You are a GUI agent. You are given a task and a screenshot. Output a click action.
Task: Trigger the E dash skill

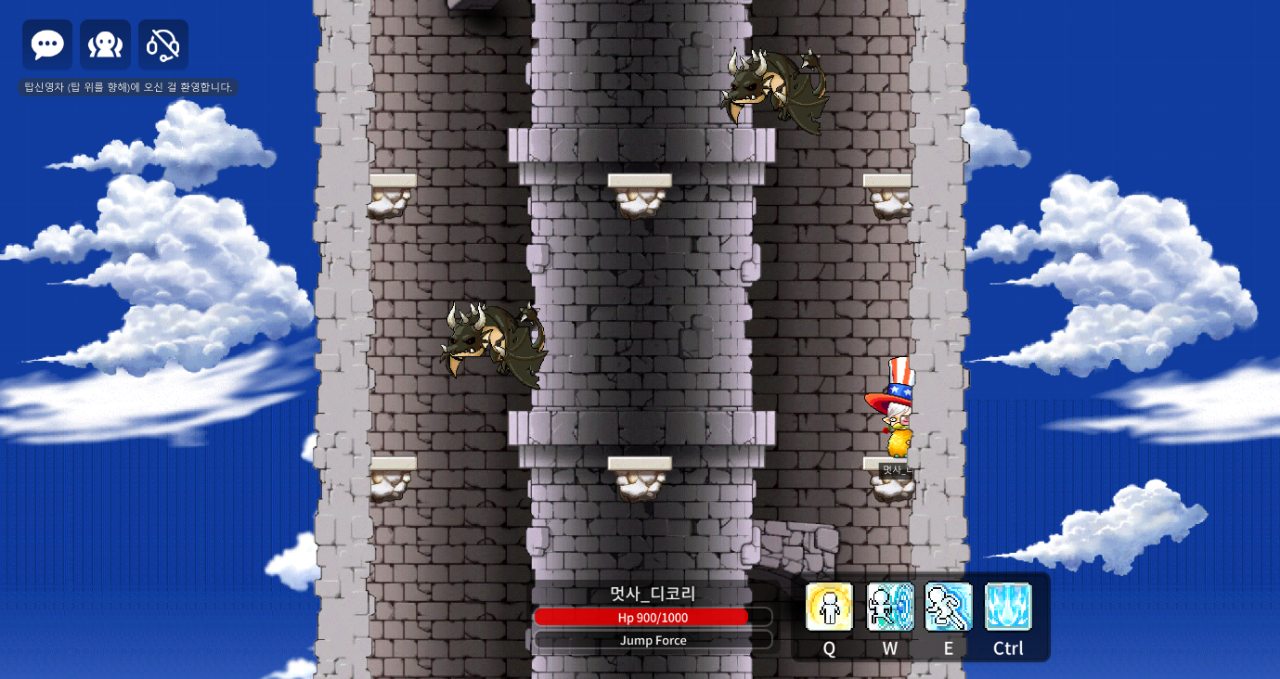pos(948,607)
